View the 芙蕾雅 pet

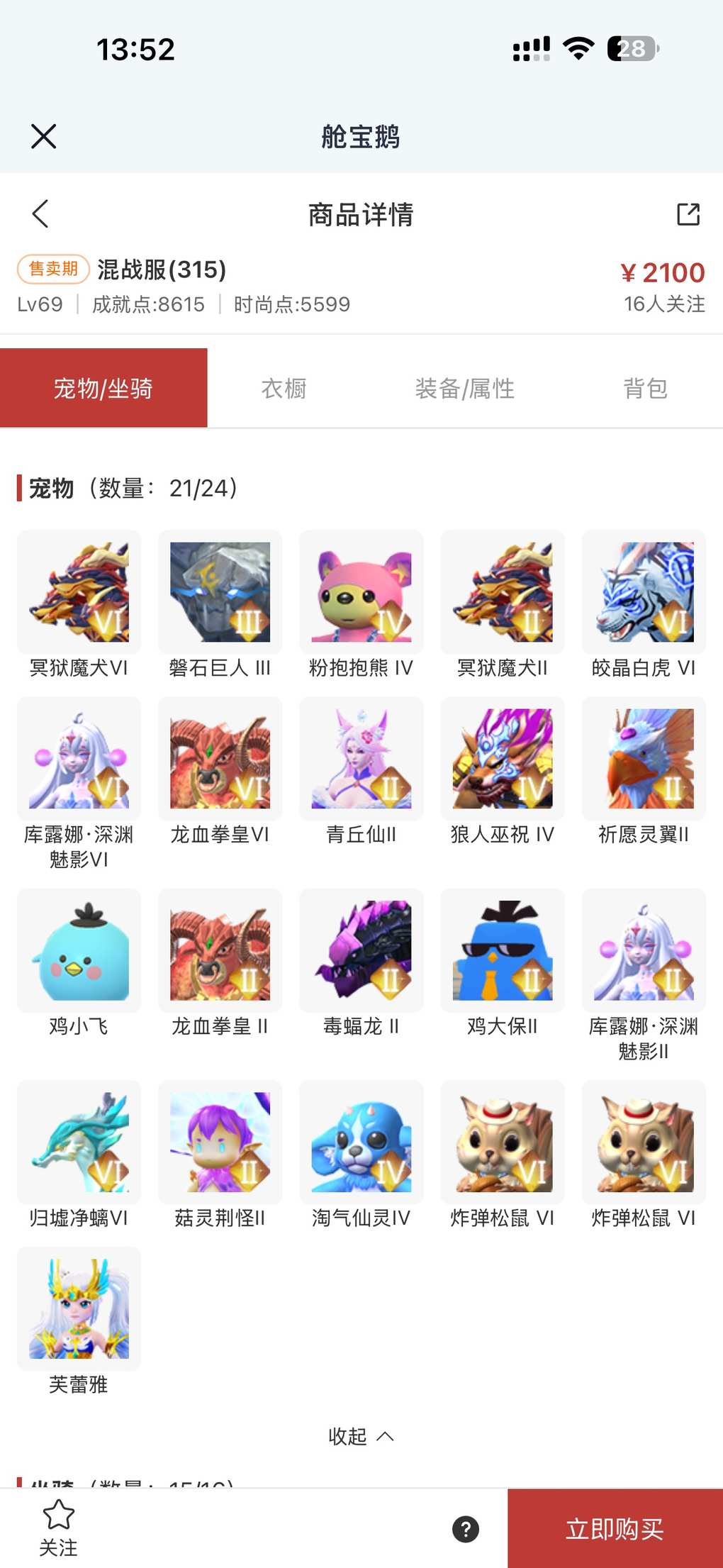point(79,1309)
